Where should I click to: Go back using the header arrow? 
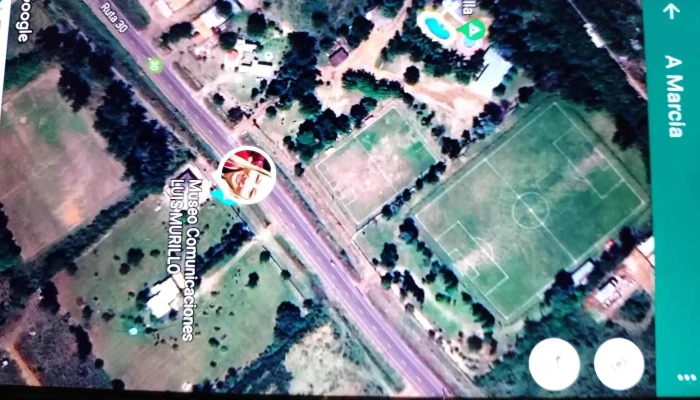[672, 13]
